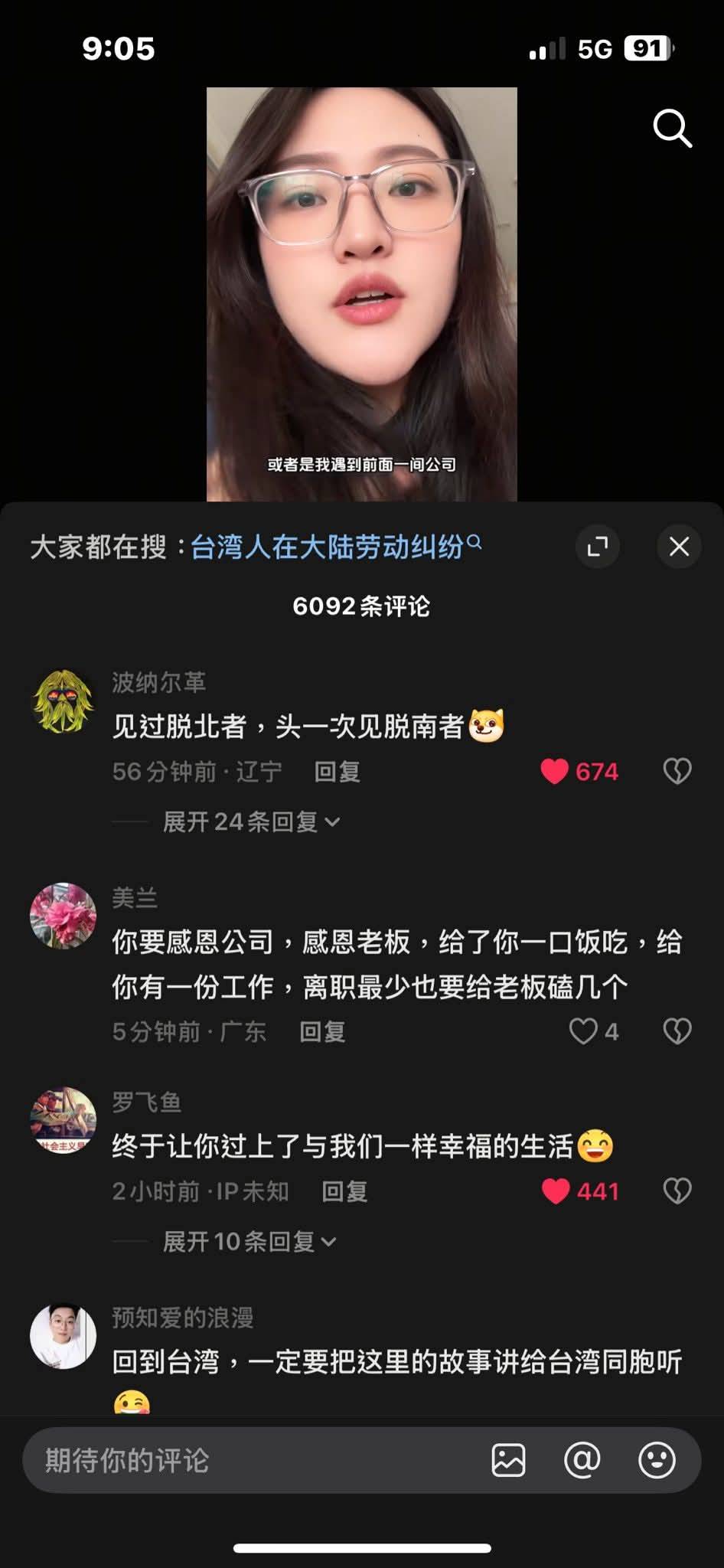
Task: Open suggested search 台湾人在大陆劳动纠纷
Action: click(328, 547)
